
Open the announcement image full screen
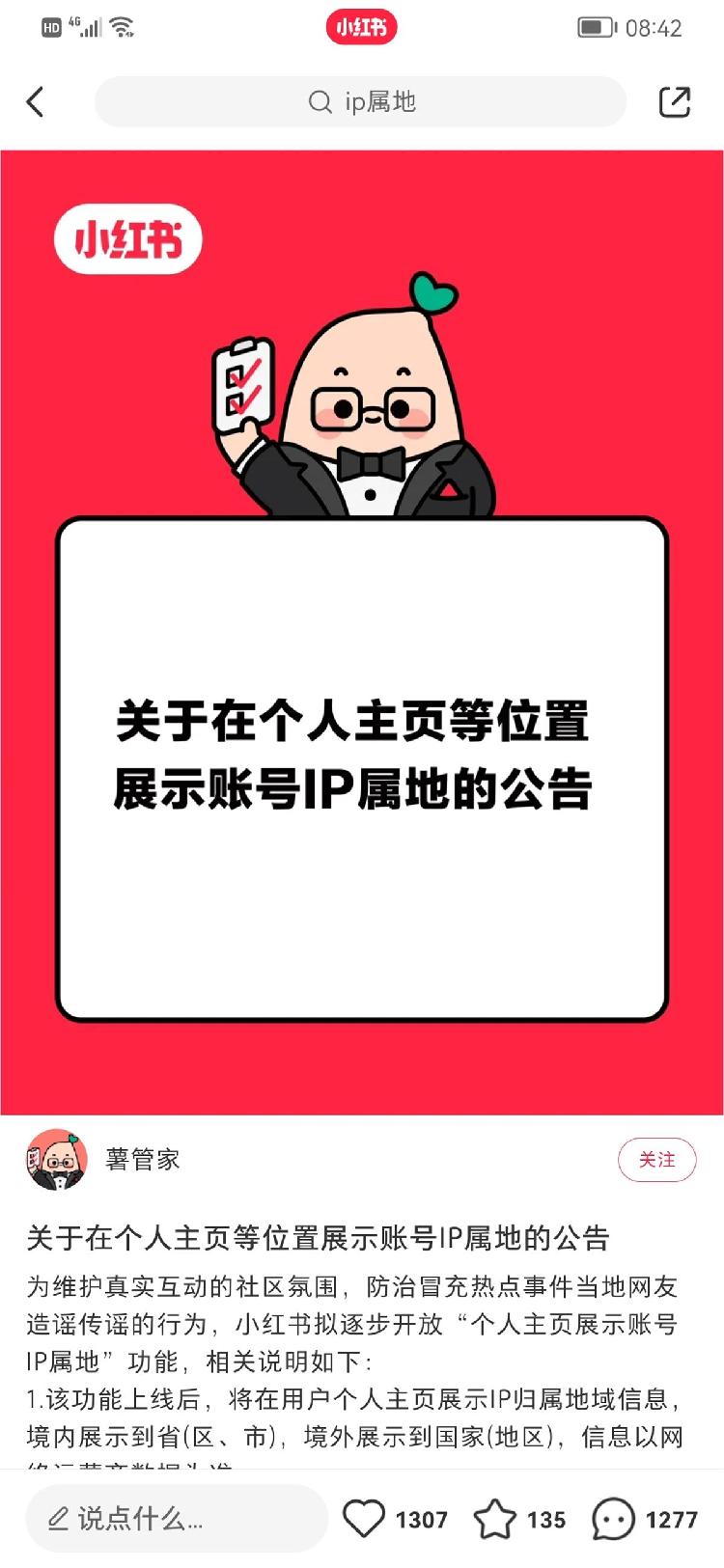362,632
